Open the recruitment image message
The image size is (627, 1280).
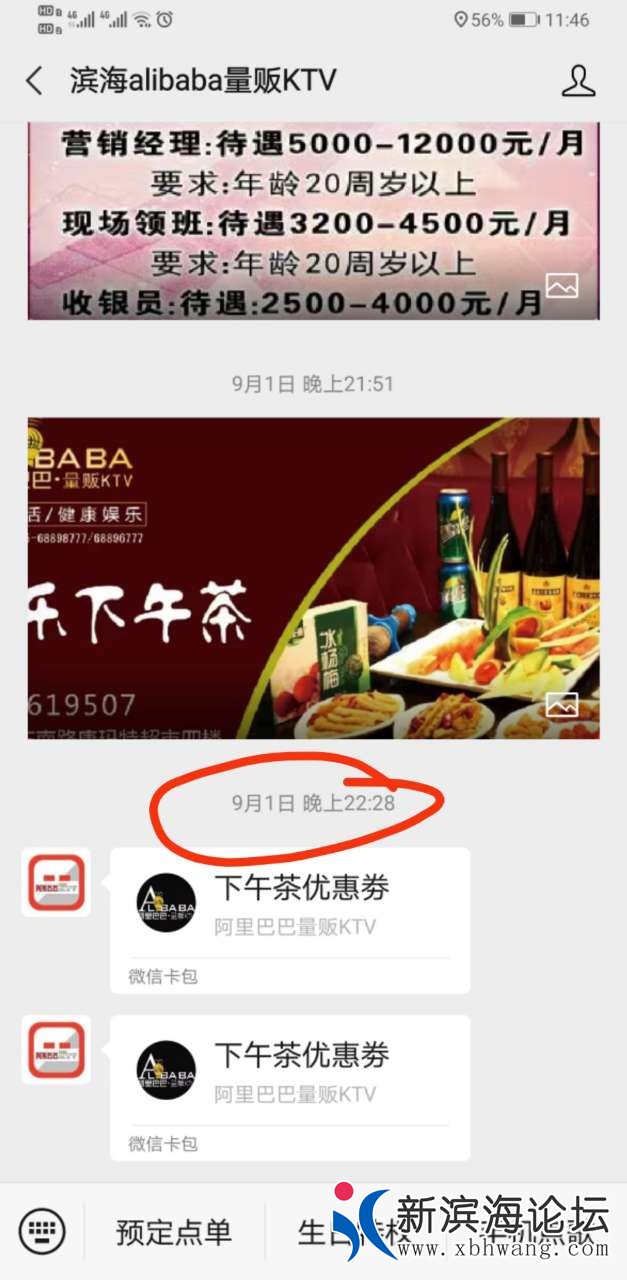click(x=313, y=220)
